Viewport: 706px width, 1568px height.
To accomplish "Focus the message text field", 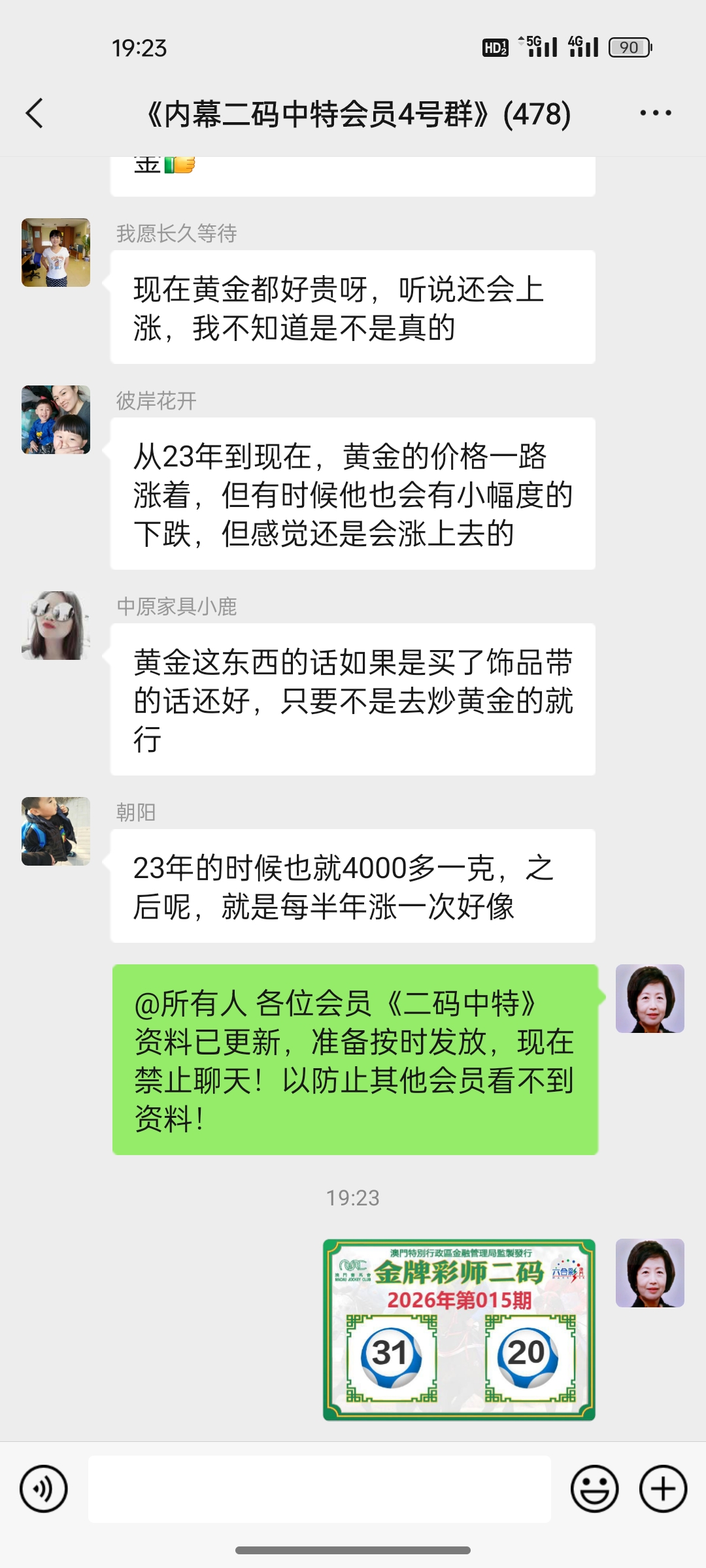I will 319,1489.
